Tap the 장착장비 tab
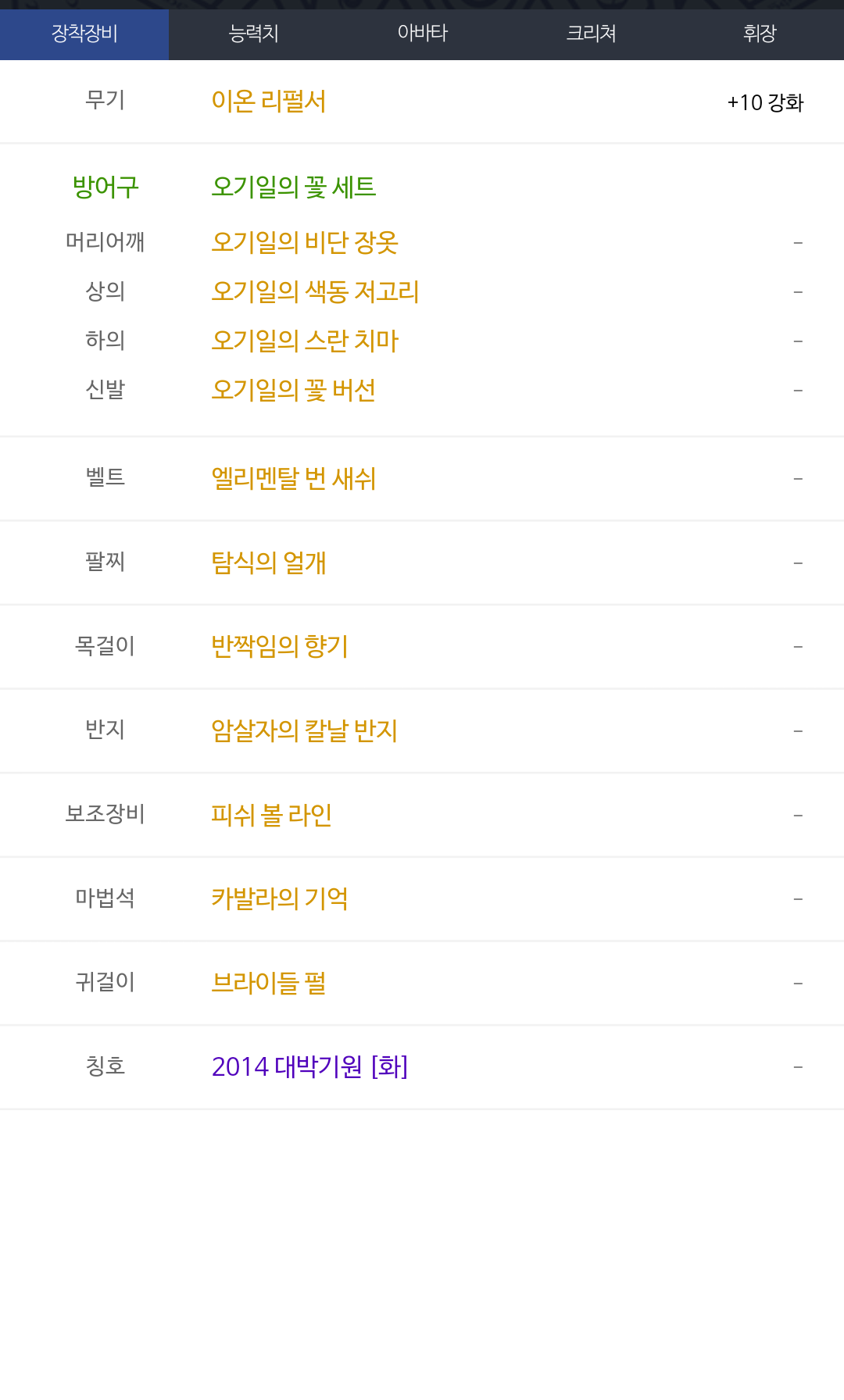844x1400 pixels. point(84,34)
